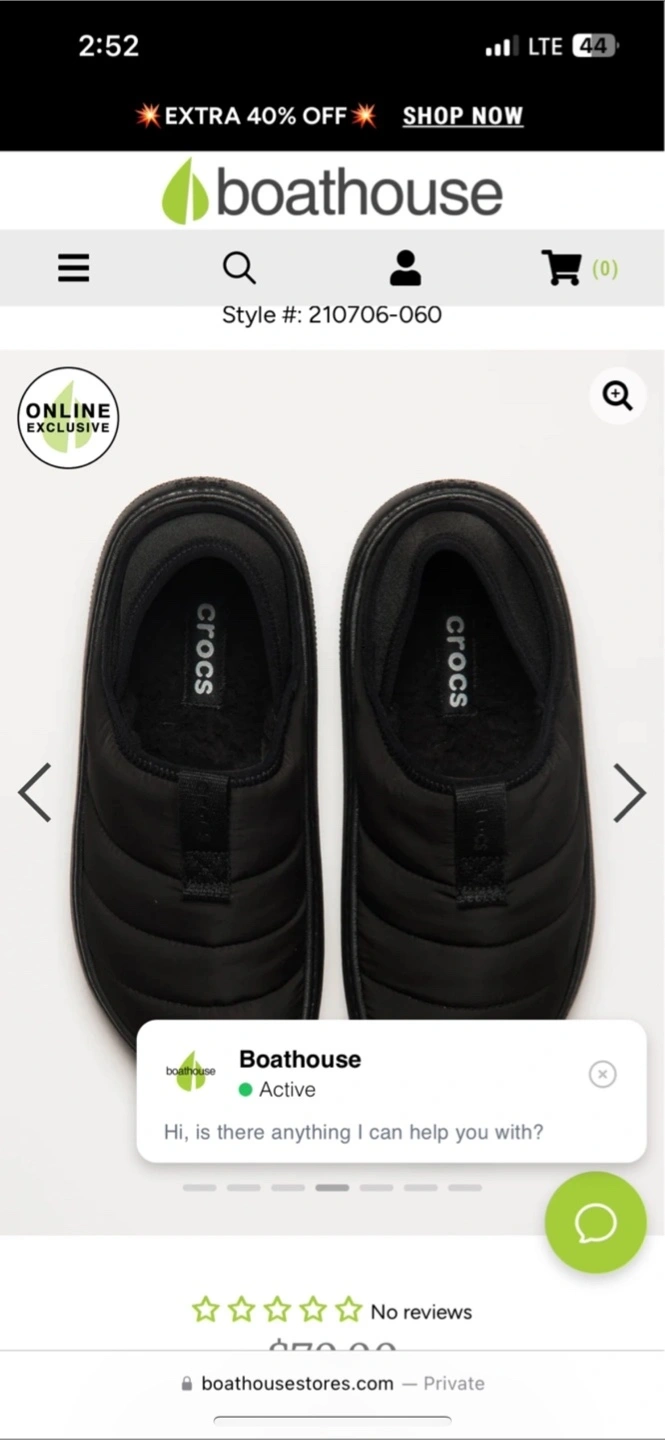The height and width of the screenshot is (1440, 665).
Task: Show the previous product photo
Action: tap(35, 792)
